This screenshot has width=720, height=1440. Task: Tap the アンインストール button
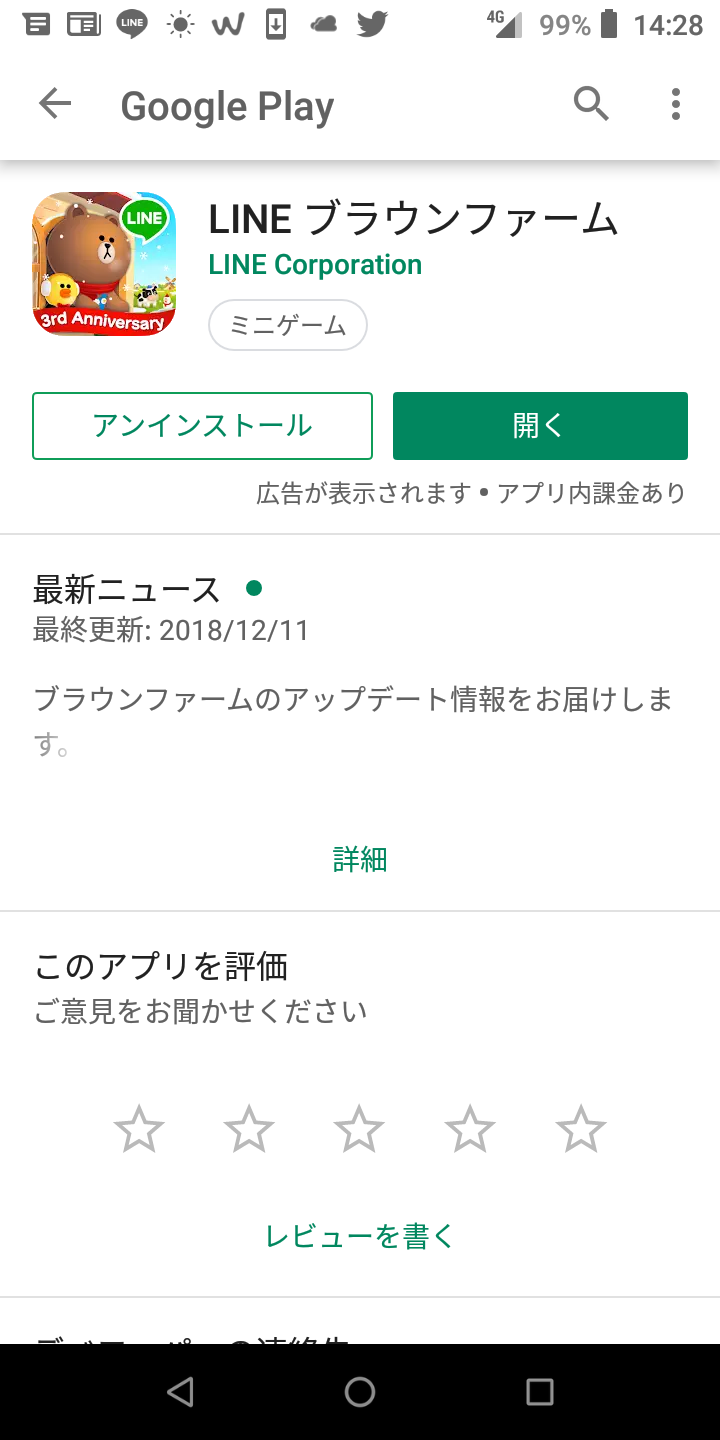202,426
